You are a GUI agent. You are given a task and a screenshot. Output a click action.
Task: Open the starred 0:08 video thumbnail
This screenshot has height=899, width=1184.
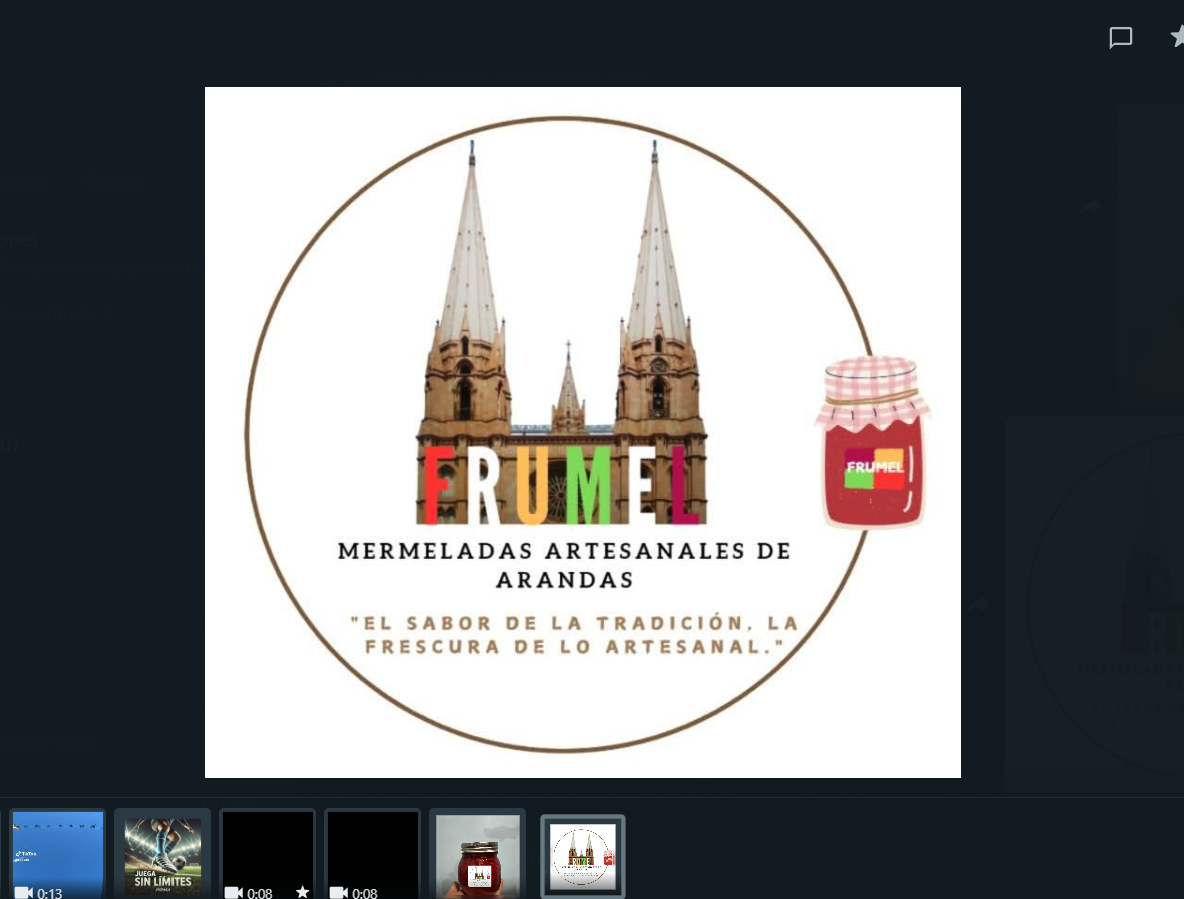(267, 854)
